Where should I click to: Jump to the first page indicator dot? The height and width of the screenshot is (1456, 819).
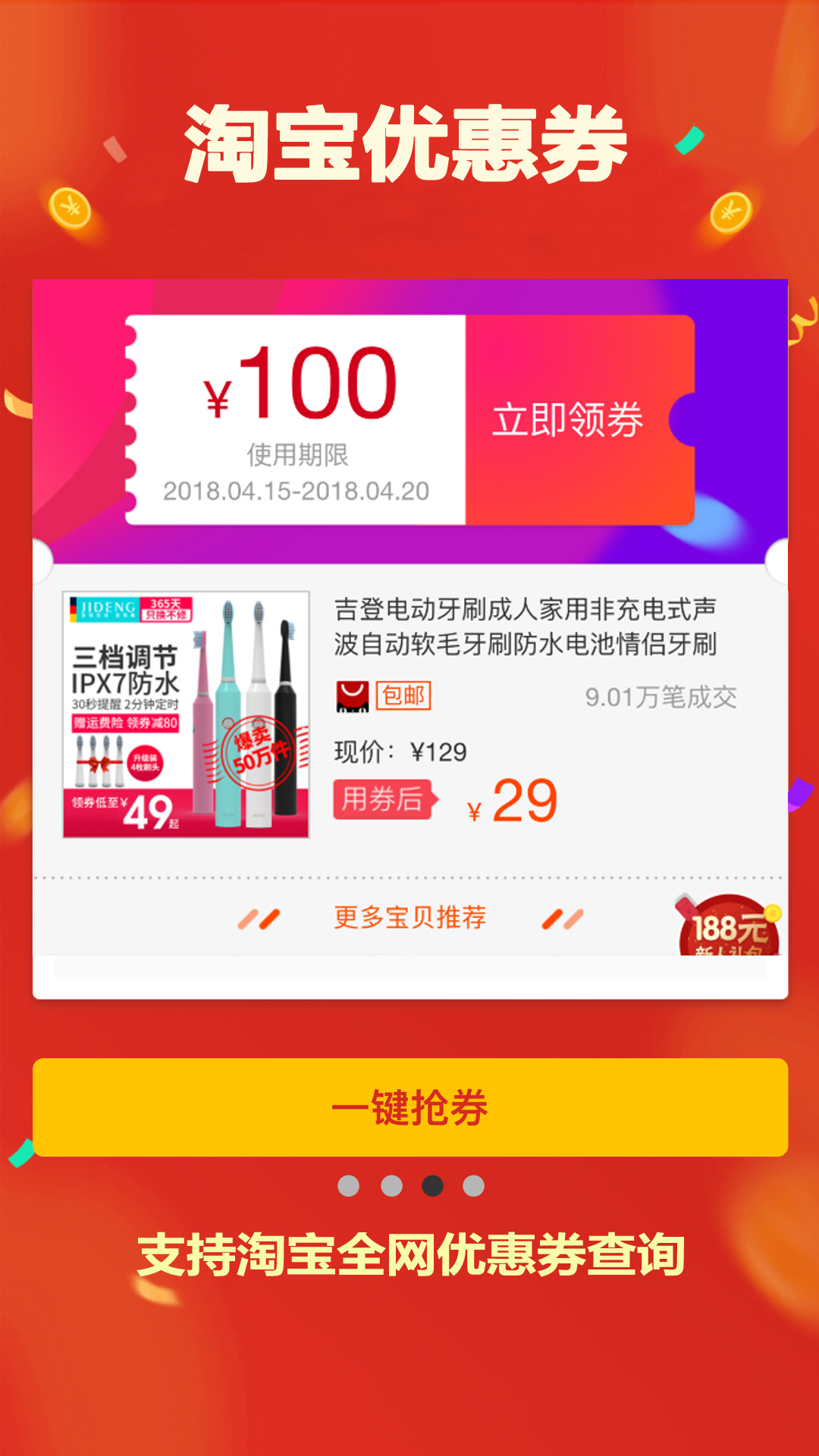[348, 1185]
